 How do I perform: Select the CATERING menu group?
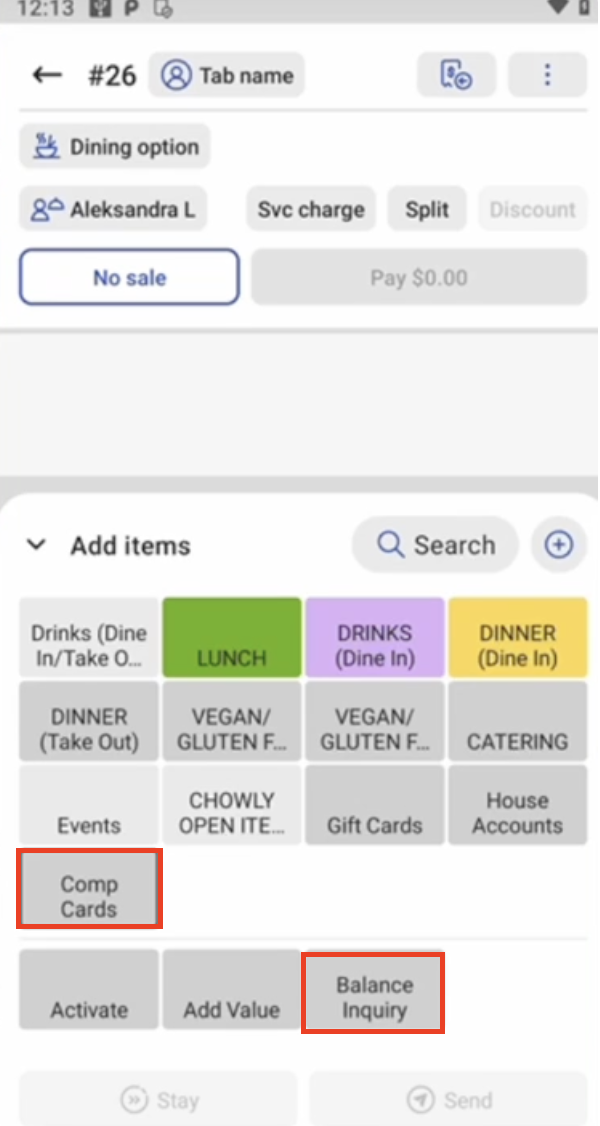(x=517, y=722)
